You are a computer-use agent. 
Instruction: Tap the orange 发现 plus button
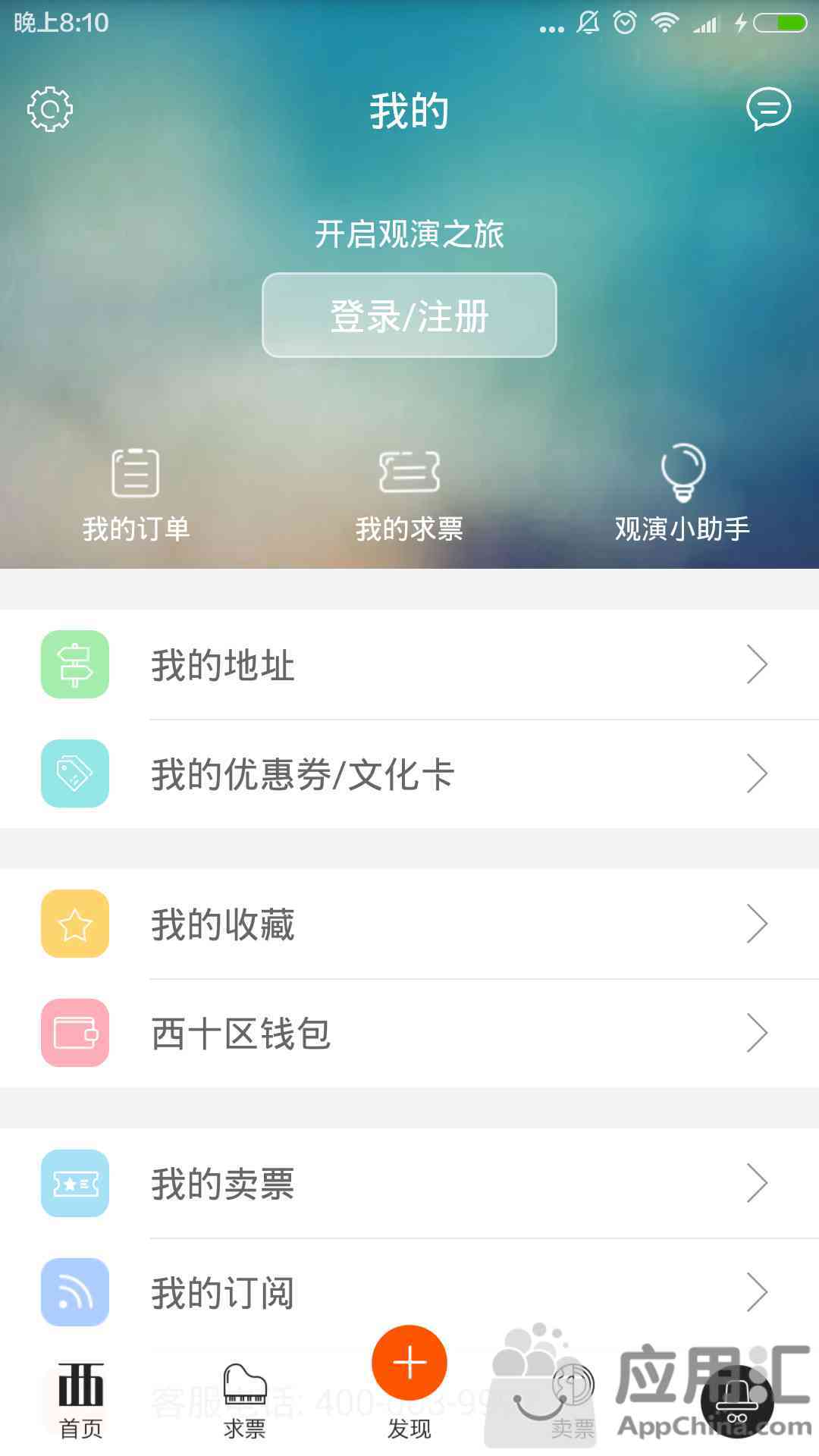tap(409, 1363)
